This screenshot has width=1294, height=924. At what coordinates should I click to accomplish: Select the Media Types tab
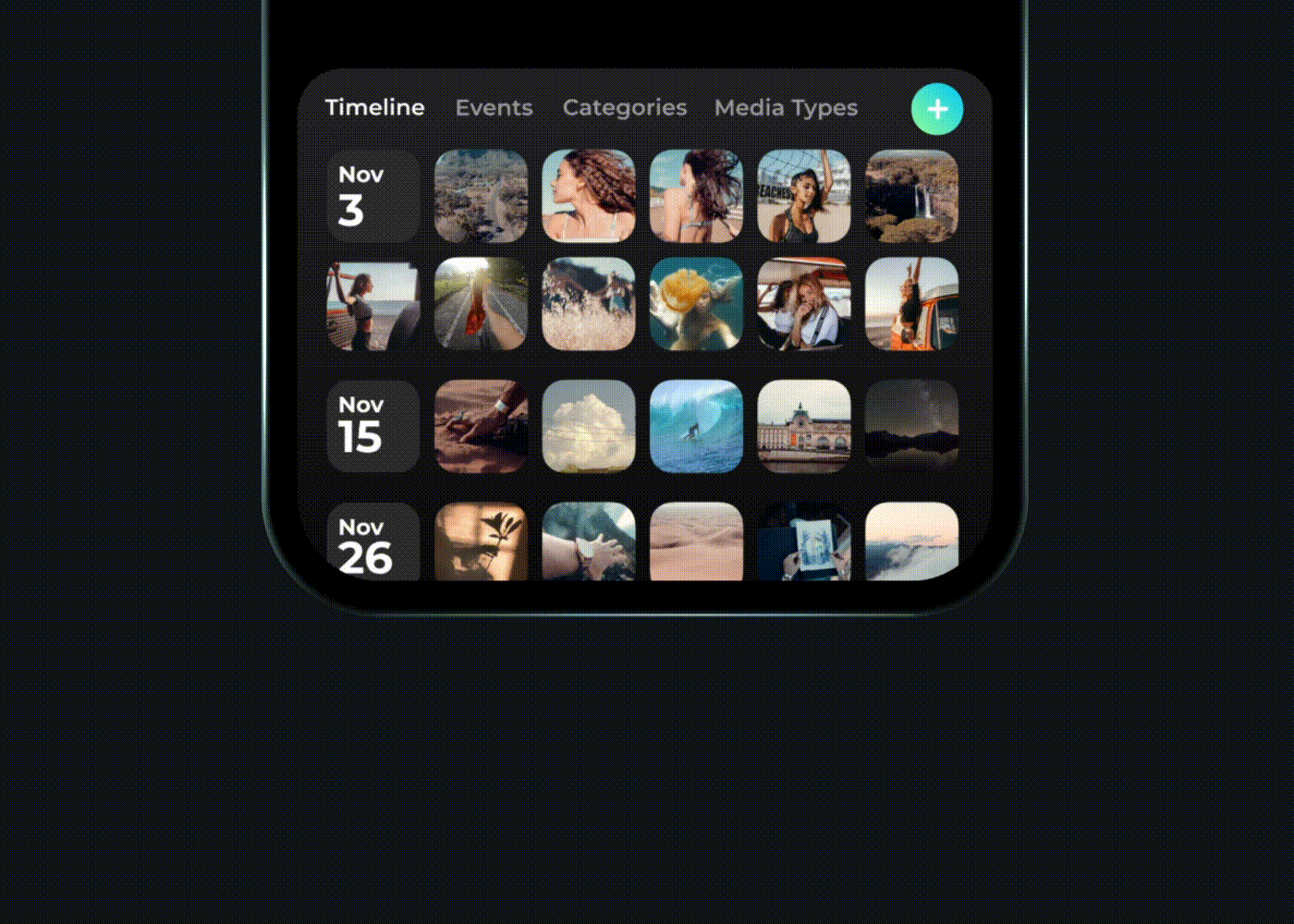[786, 108]
